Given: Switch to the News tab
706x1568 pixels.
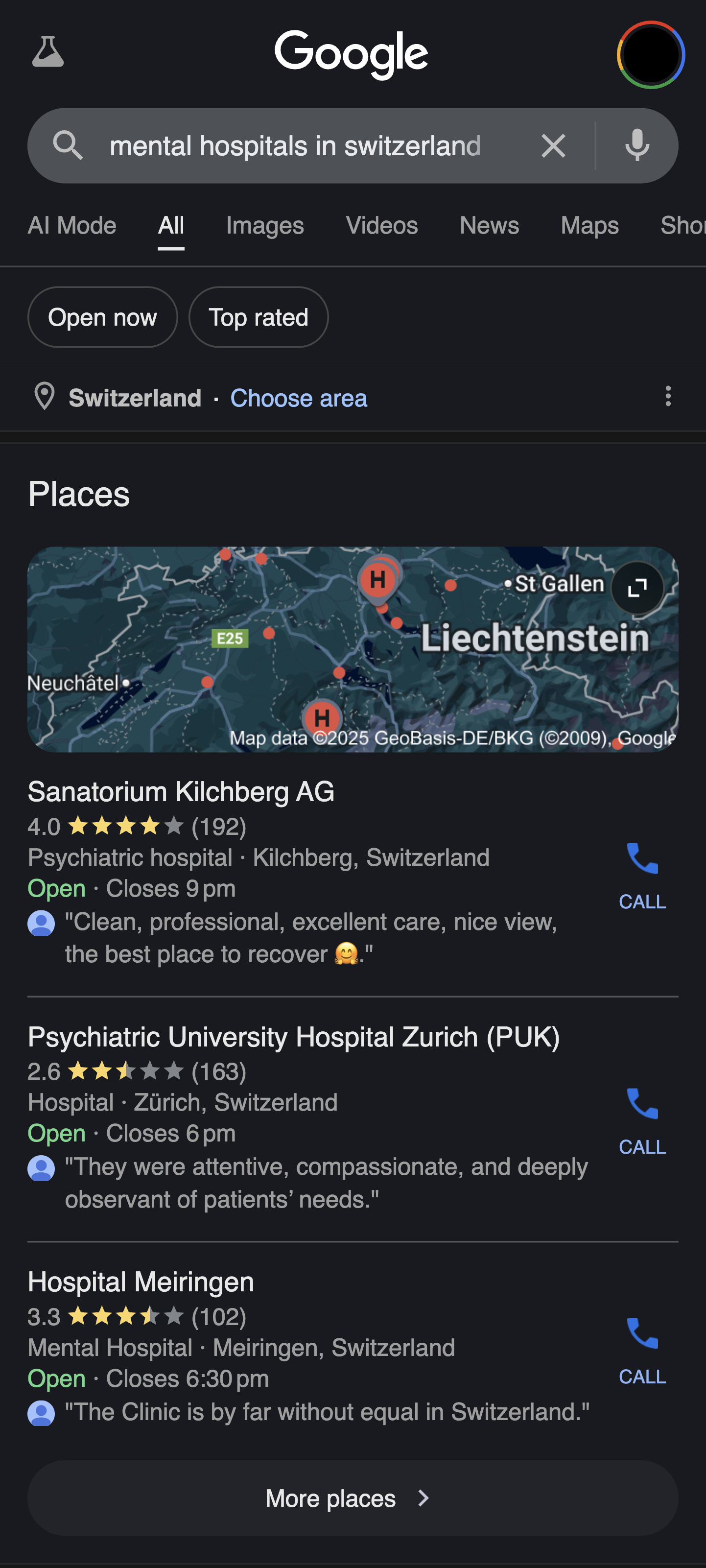Looking at the screenshot, I should pyautogui.click(x=489, y=226).
